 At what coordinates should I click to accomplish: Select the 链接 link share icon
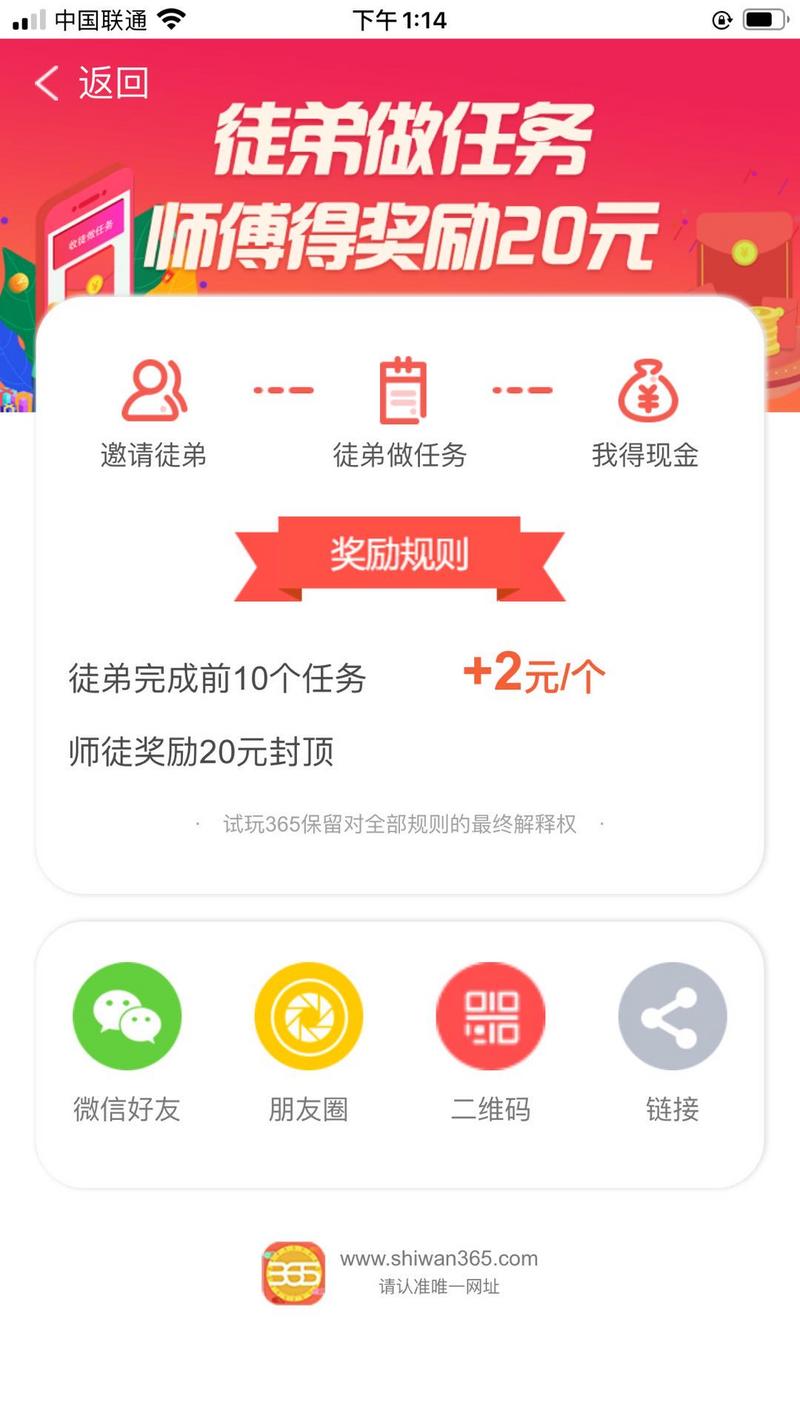coord(672,1015)
